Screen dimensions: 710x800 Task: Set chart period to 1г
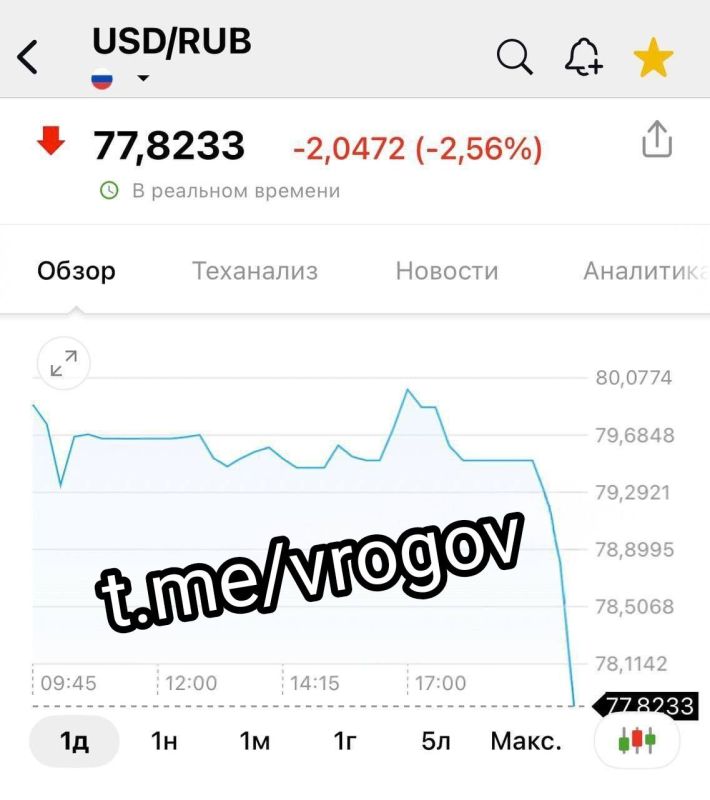pyautogui.click(x=346, y=742)
